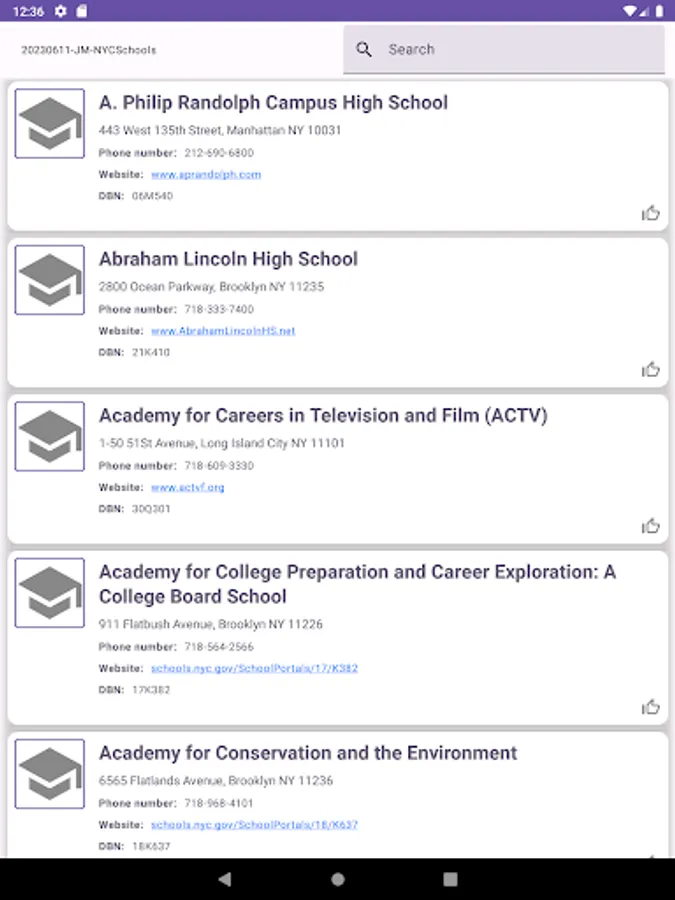Open the schools.nyc.gov K637 portal link

pos(254,825)
